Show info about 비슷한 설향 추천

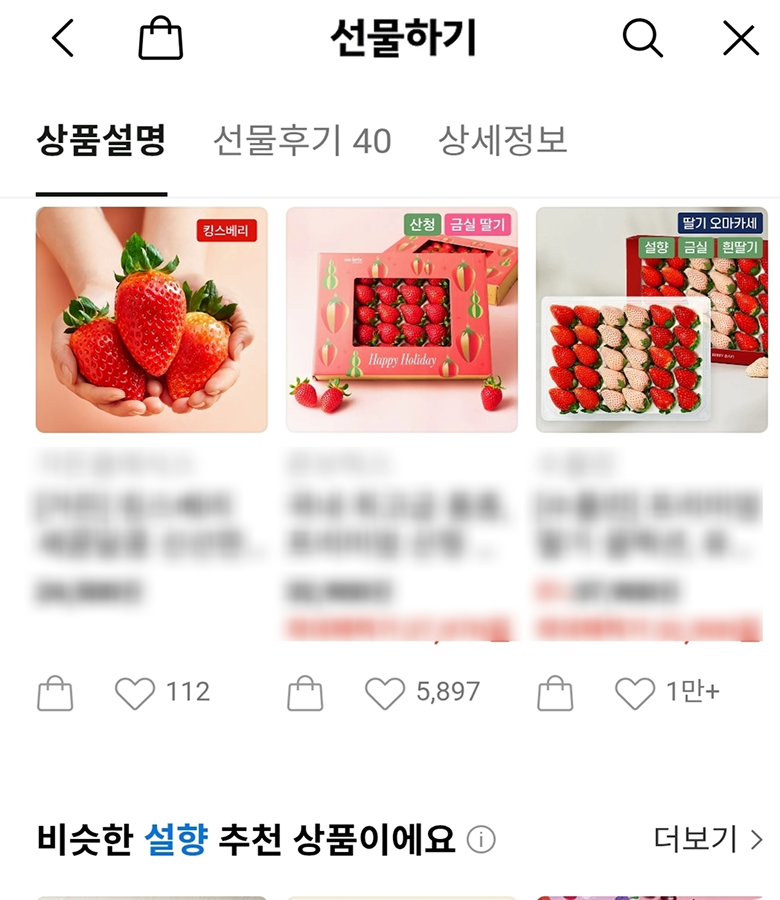point(481,840)
